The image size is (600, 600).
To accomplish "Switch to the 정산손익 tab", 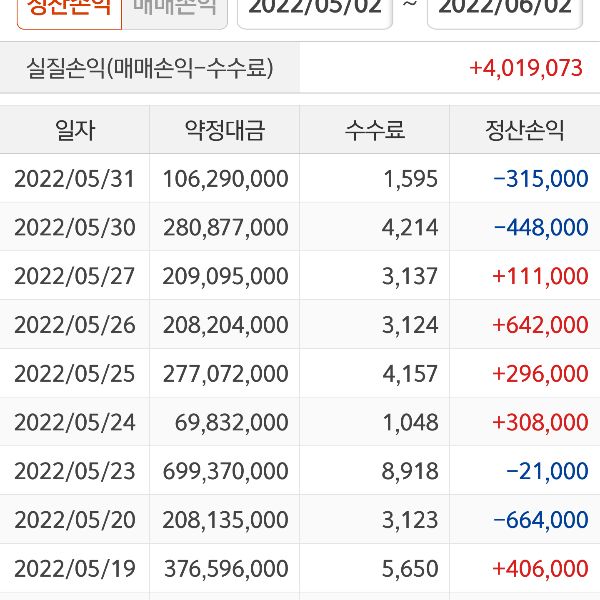I will click(68, 8).
